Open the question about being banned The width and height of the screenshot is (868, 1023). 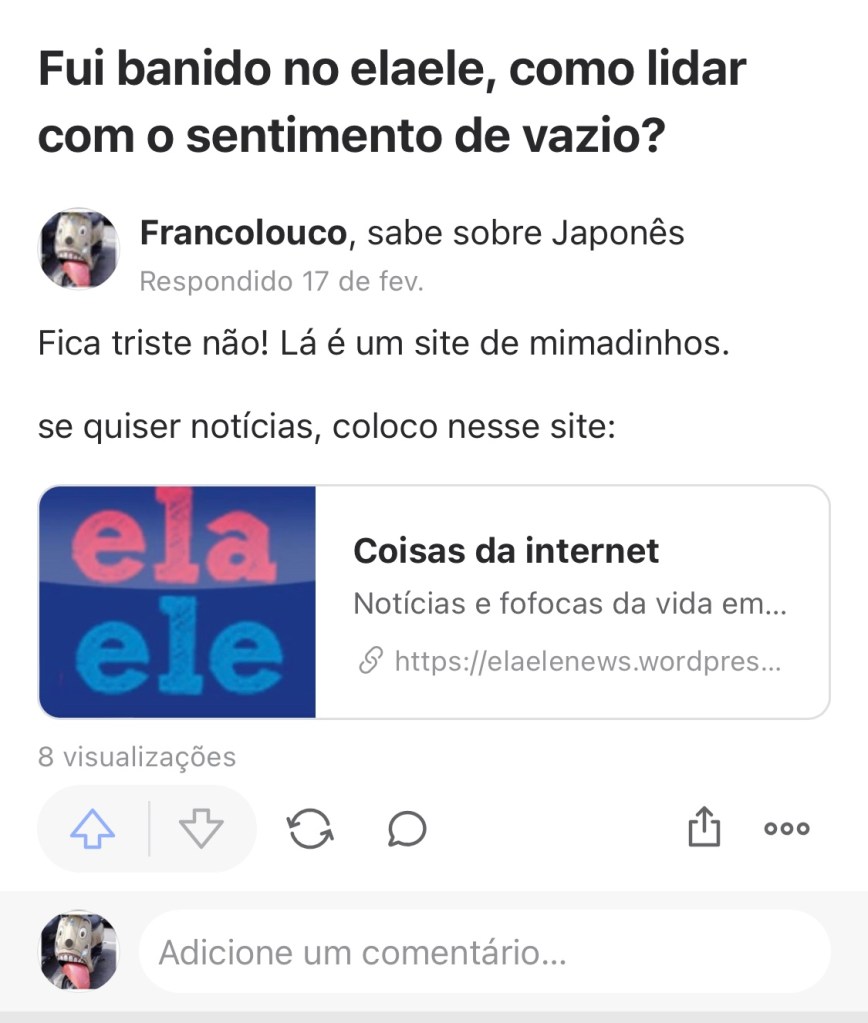pyautogui.click(x=392, y=103)
